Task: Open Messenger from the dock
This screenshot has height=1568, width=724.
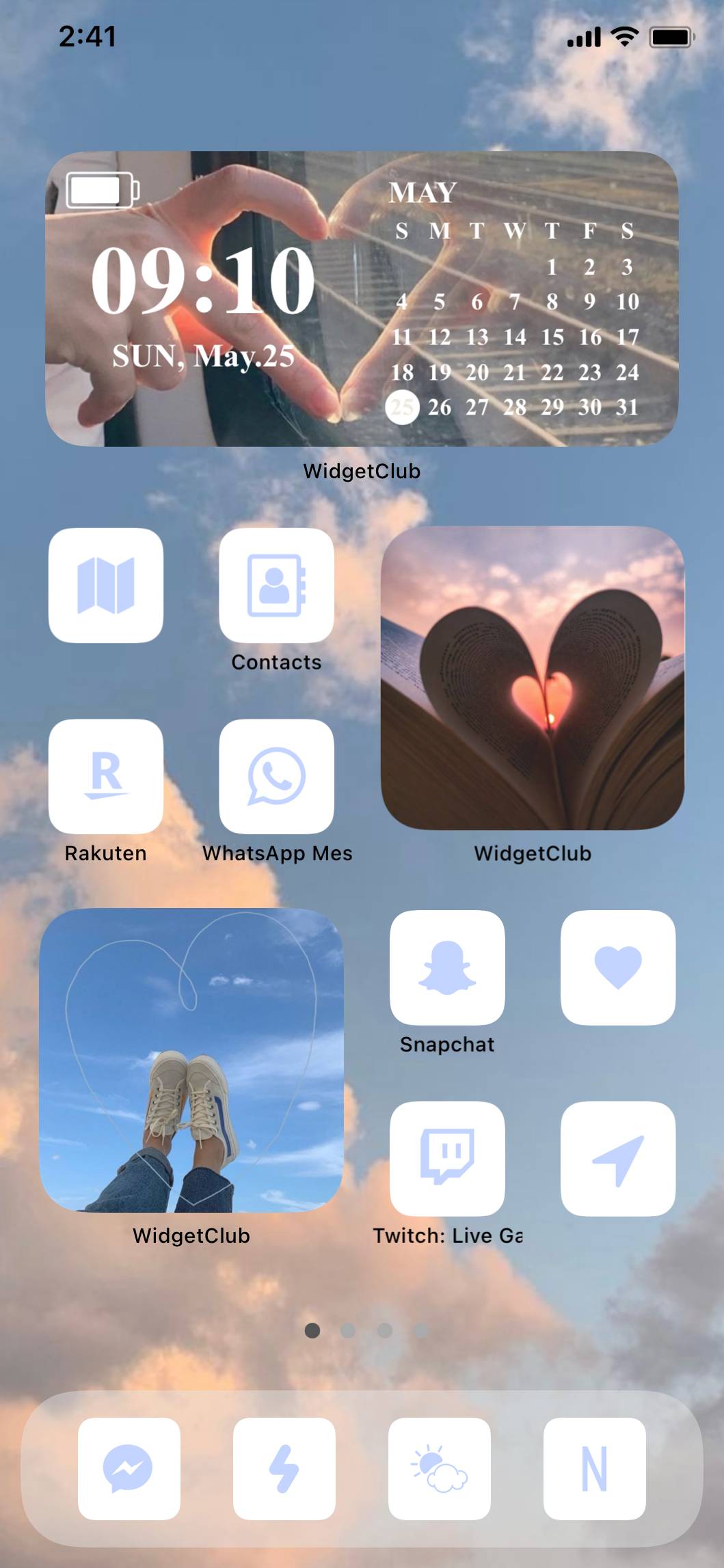Action: tap(129, 1468)
